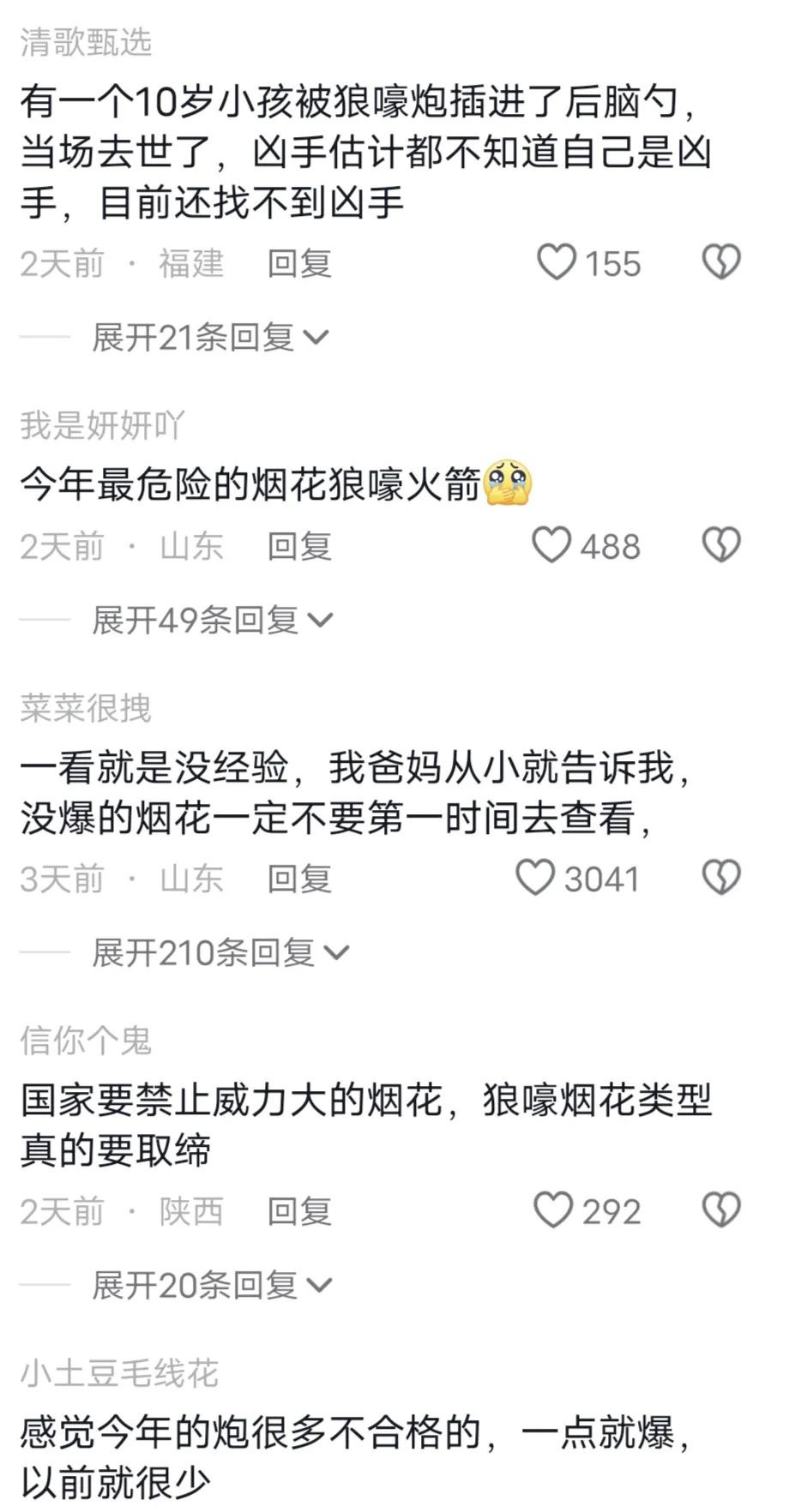Like 菜菜很拽's comment
Screen dimensions: 789x1512
coord(535,878)
